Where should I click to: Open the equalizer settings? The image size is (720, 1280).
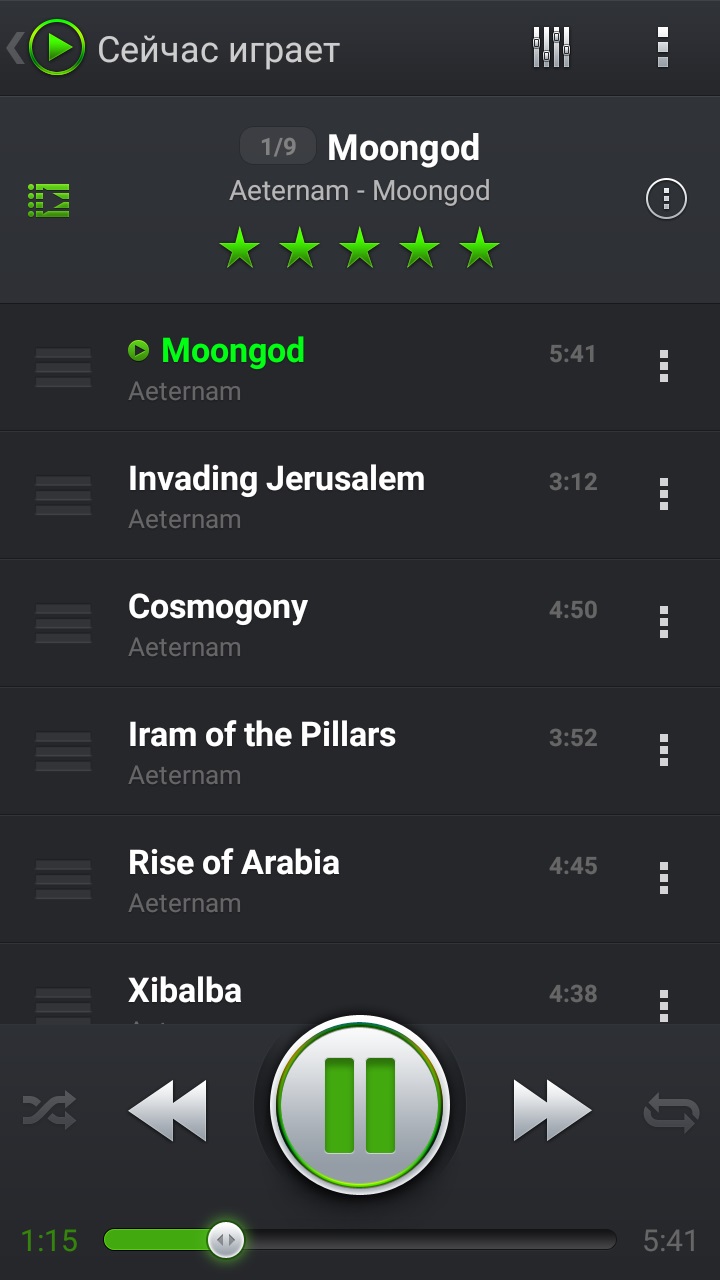pyautogui.click(x=551, y=47)
